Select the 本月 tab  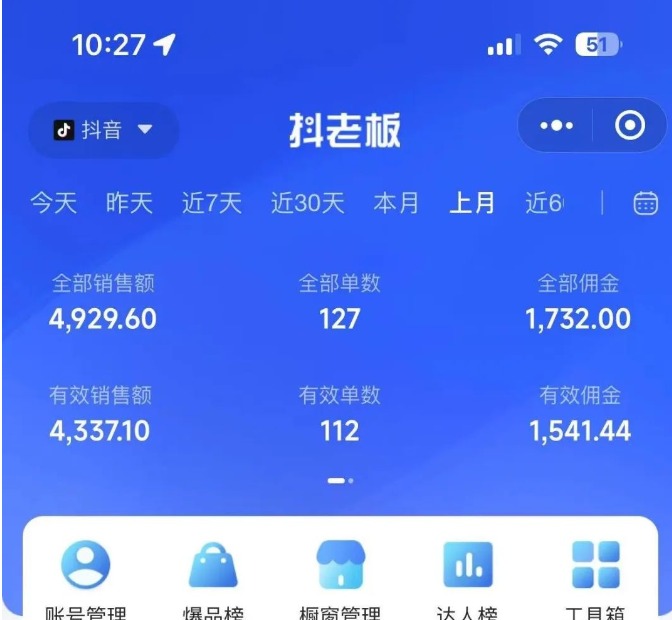pyautogui.click(x=396, y=203)
